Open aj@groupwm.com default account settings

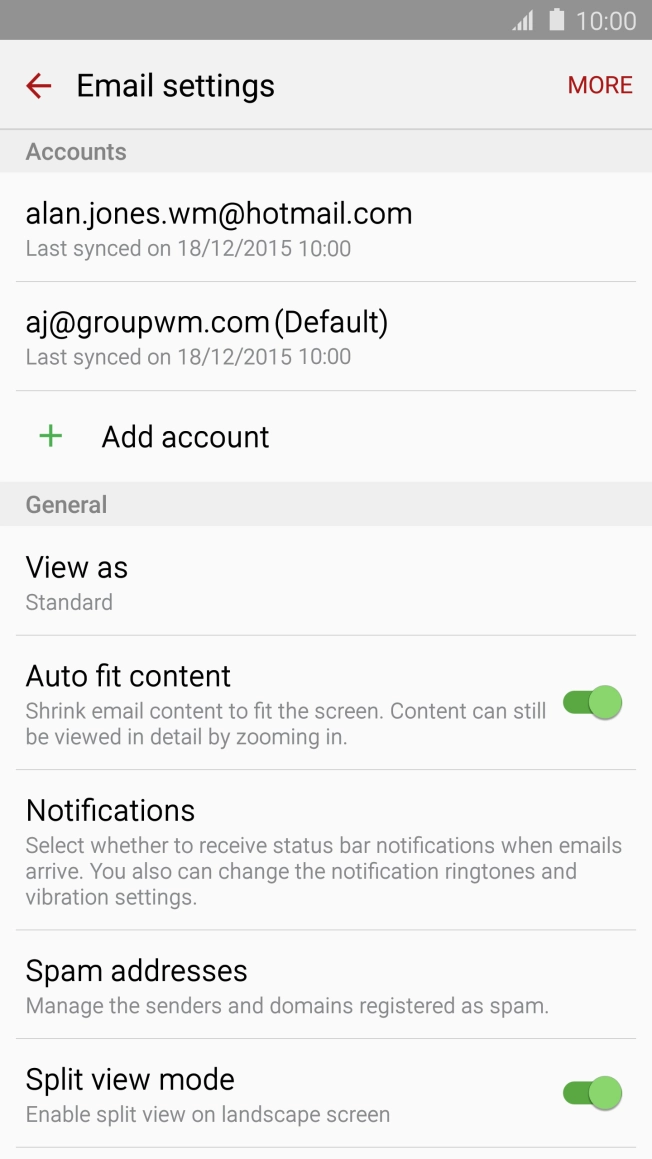206,337
